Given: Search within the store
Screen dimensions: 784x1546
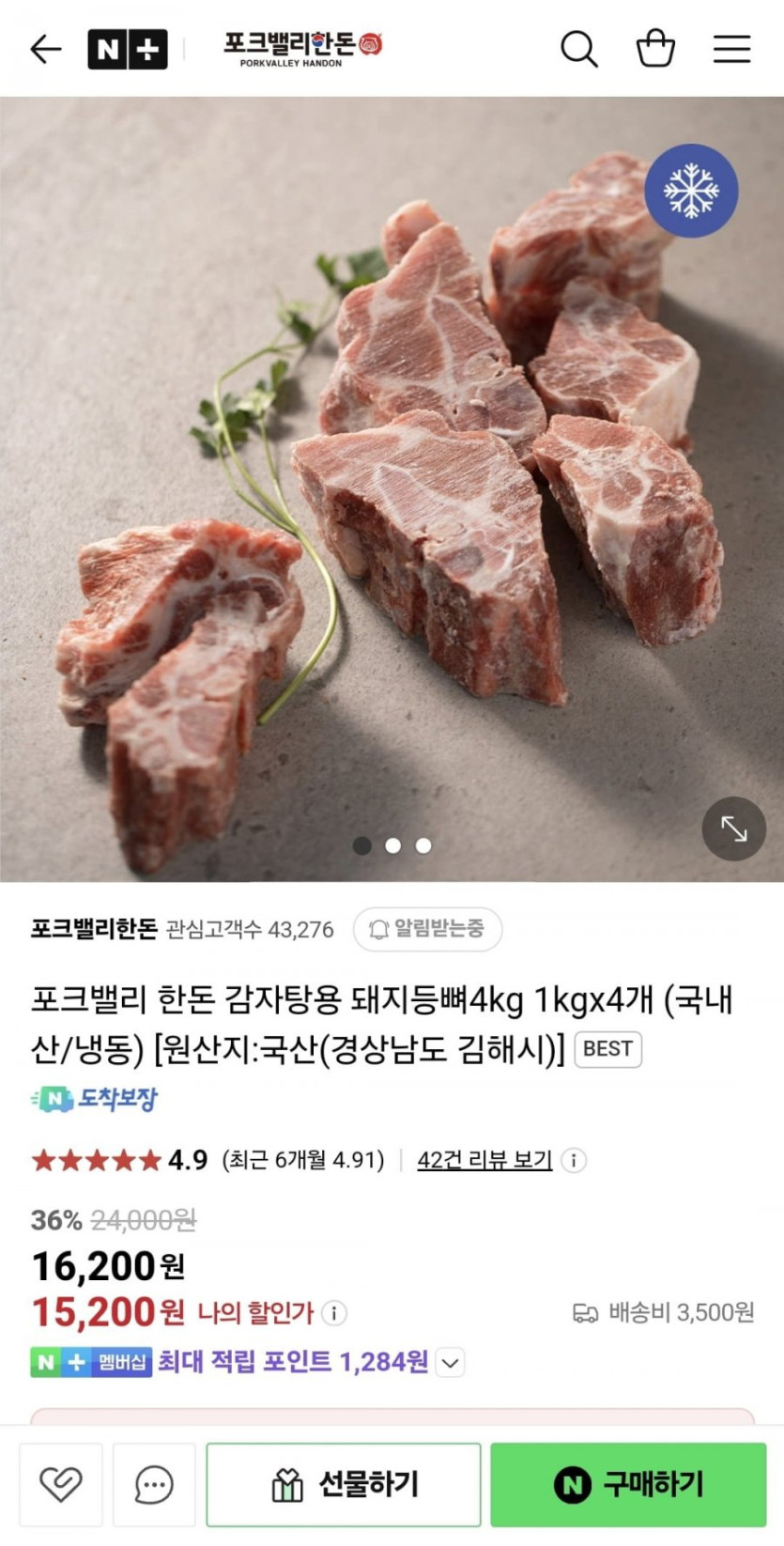Looking at the screenshot, I should click(x=578, y=49).
